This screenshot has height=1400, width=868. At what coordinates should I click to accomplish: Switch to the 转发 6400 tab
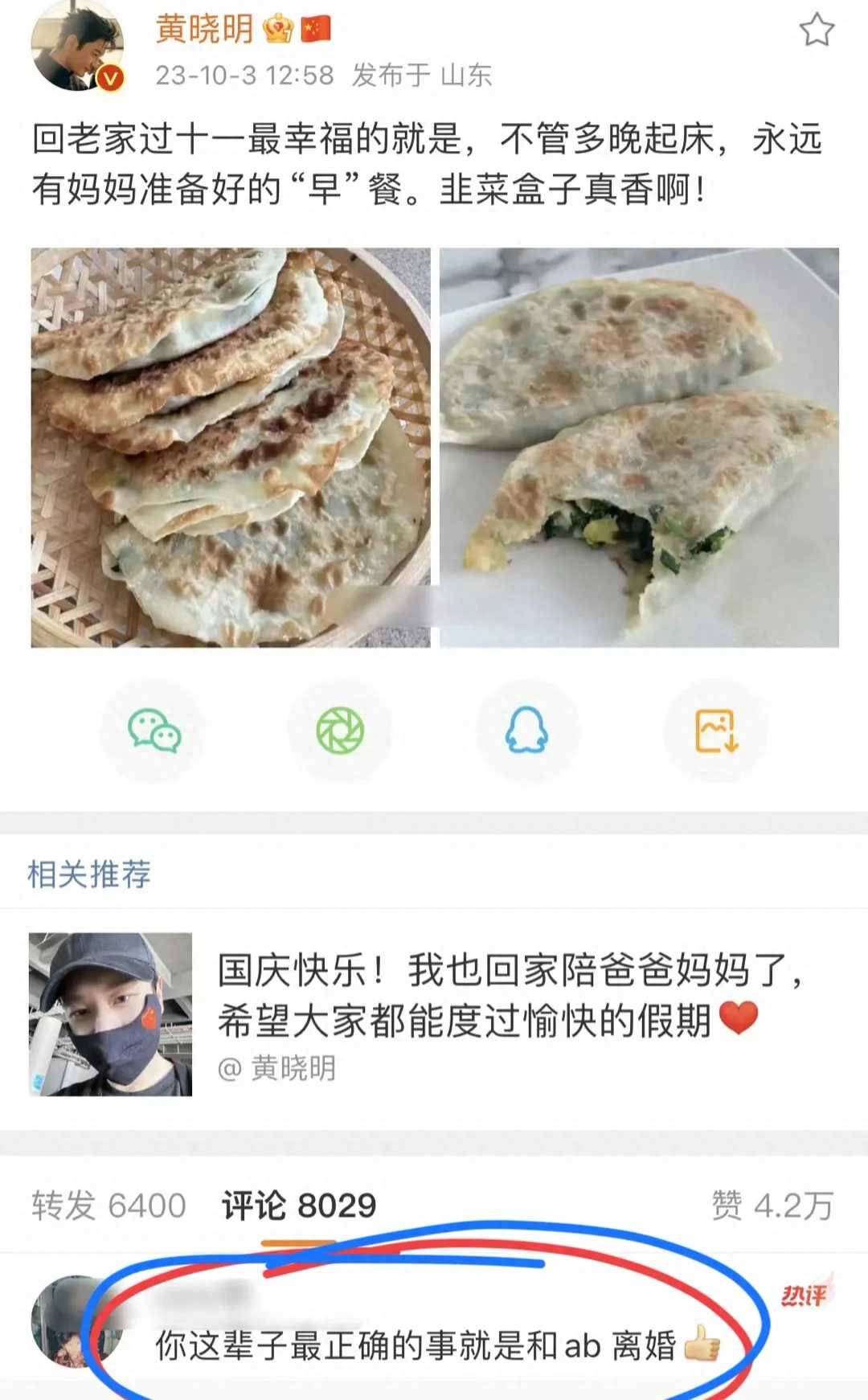pos(108,1206)
